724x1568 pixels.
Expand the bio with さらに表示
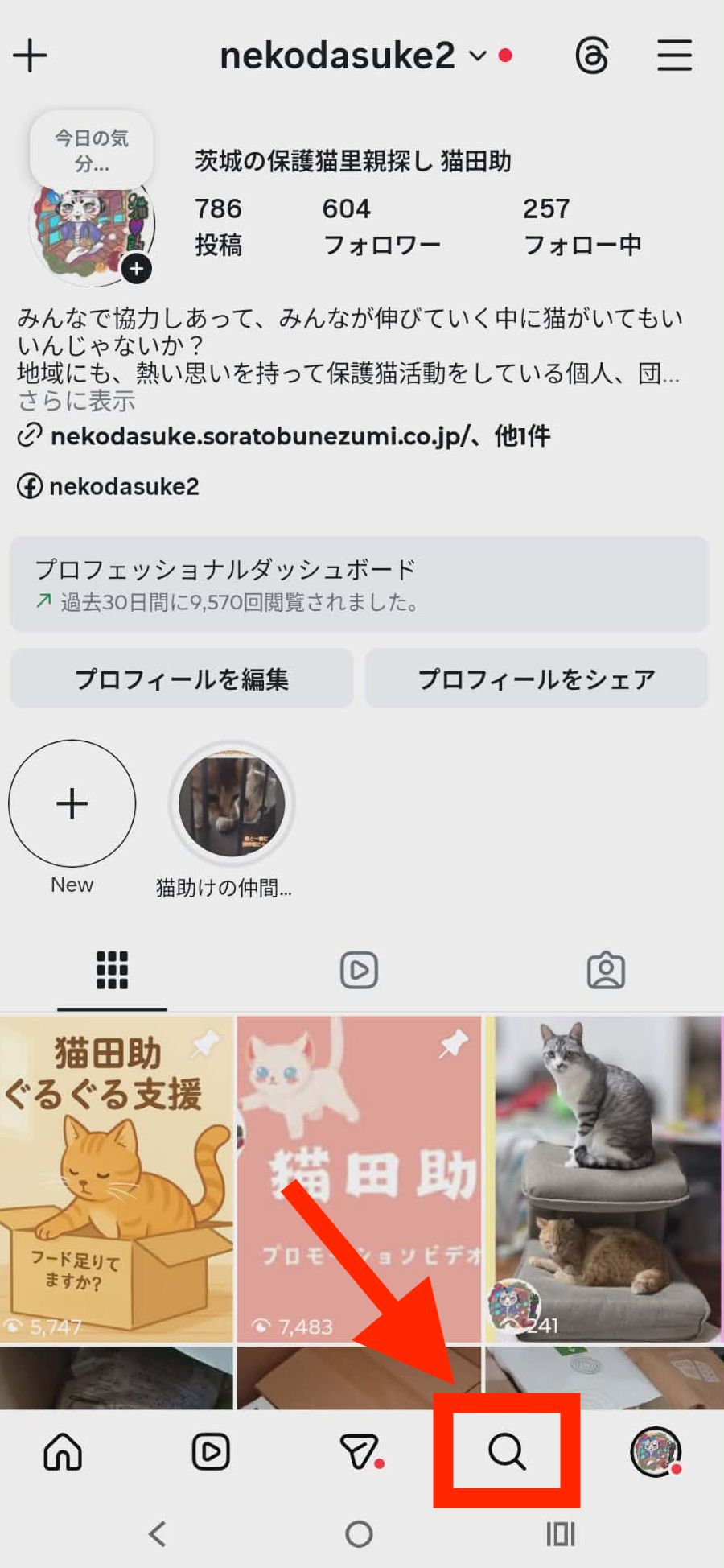point(76,400)
